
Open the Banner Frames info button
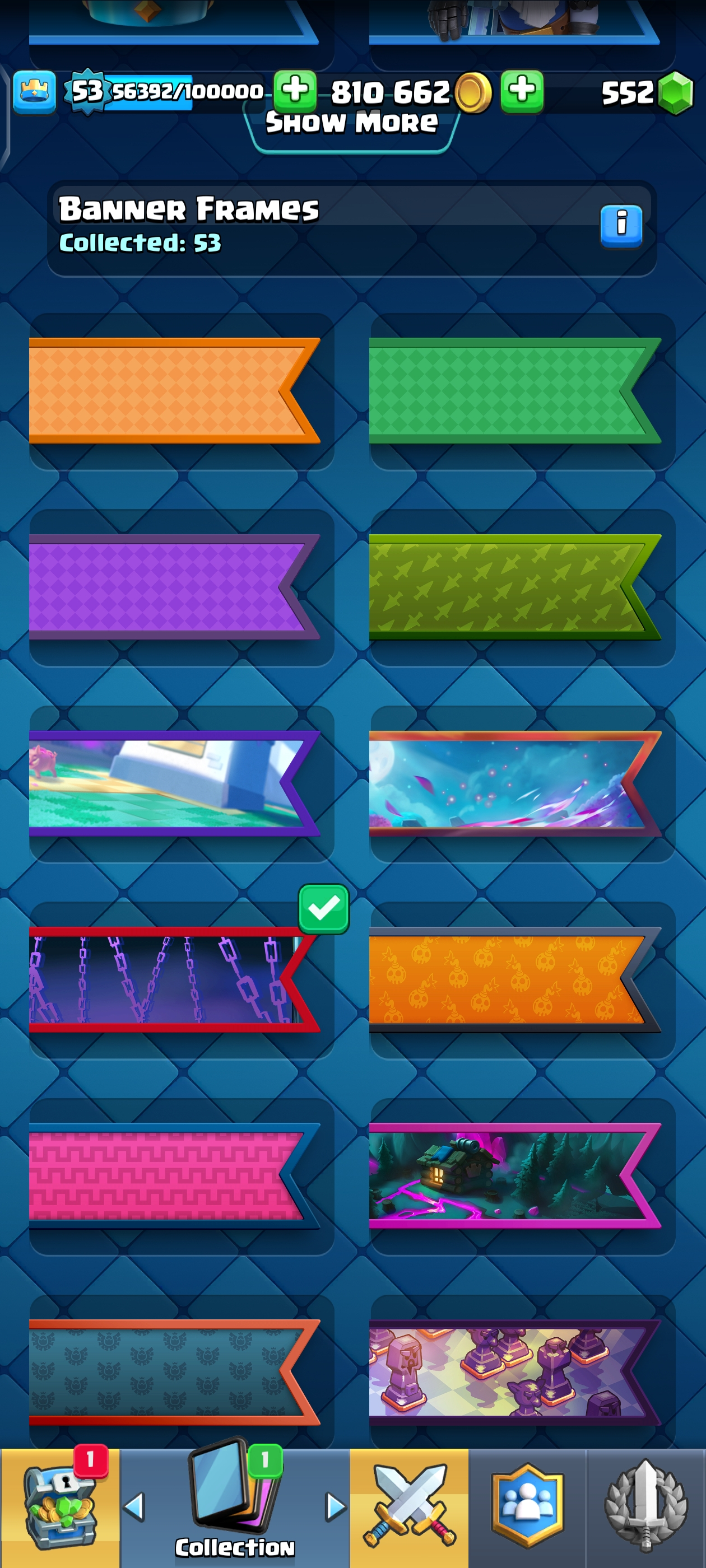[x=621, y=226]
